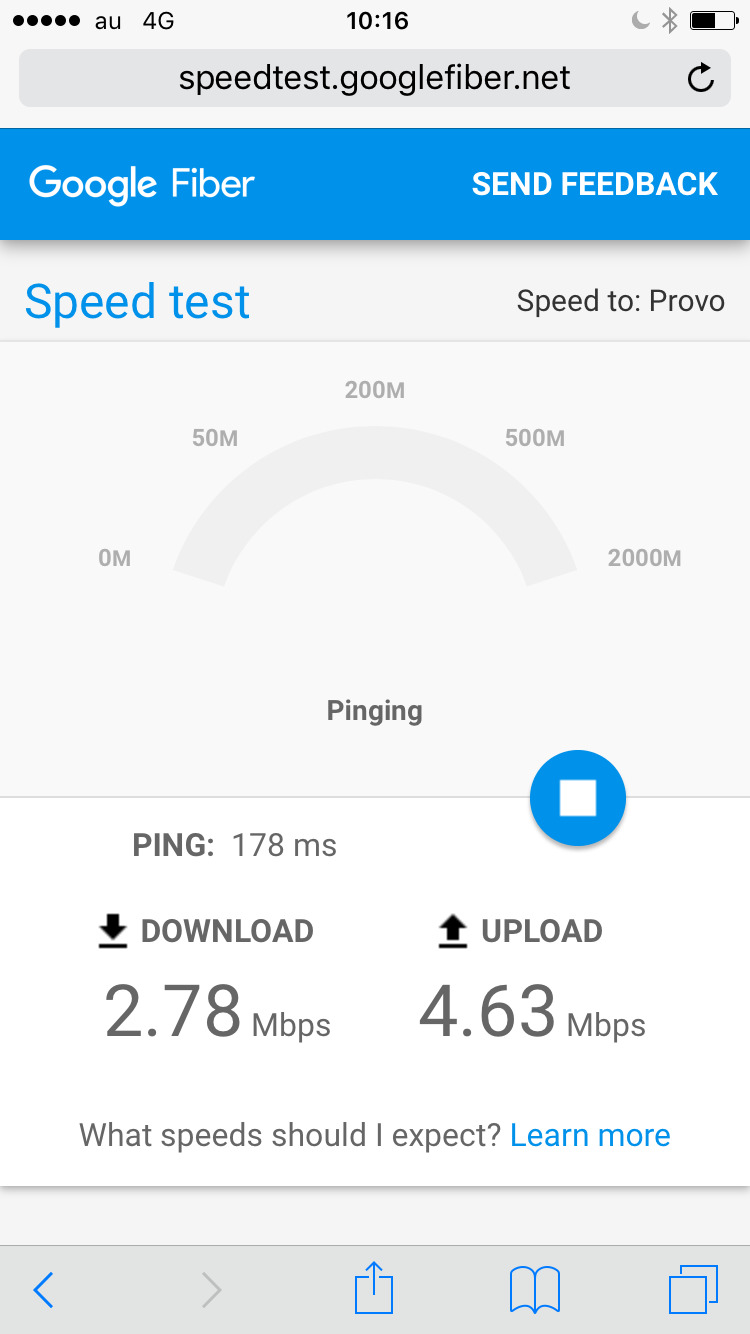
Task: Stop the running speed test
Action: pos(577,798)
